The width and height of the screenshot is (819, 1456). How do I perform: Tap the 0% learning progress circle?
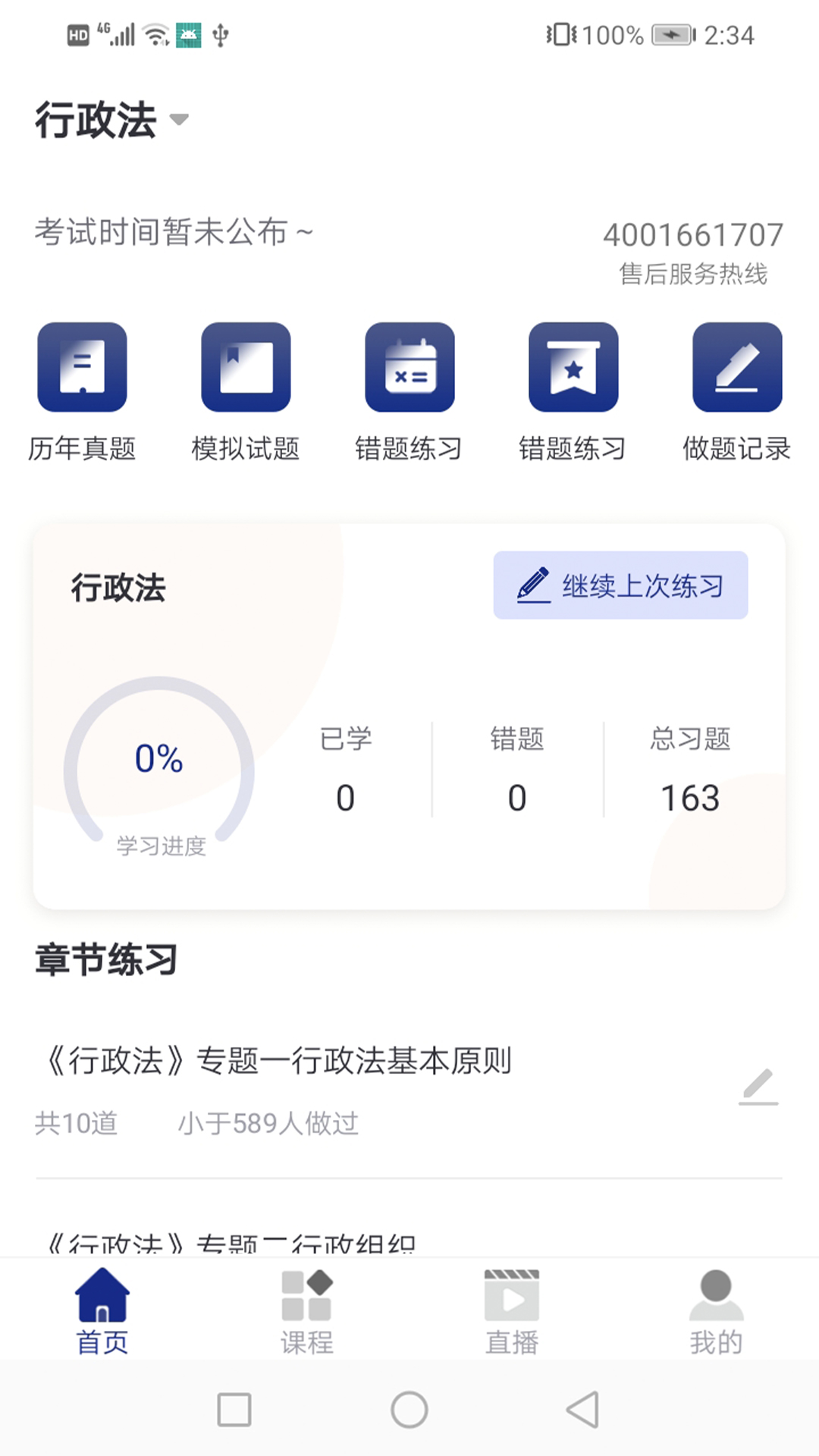click(x=158, y=758)
